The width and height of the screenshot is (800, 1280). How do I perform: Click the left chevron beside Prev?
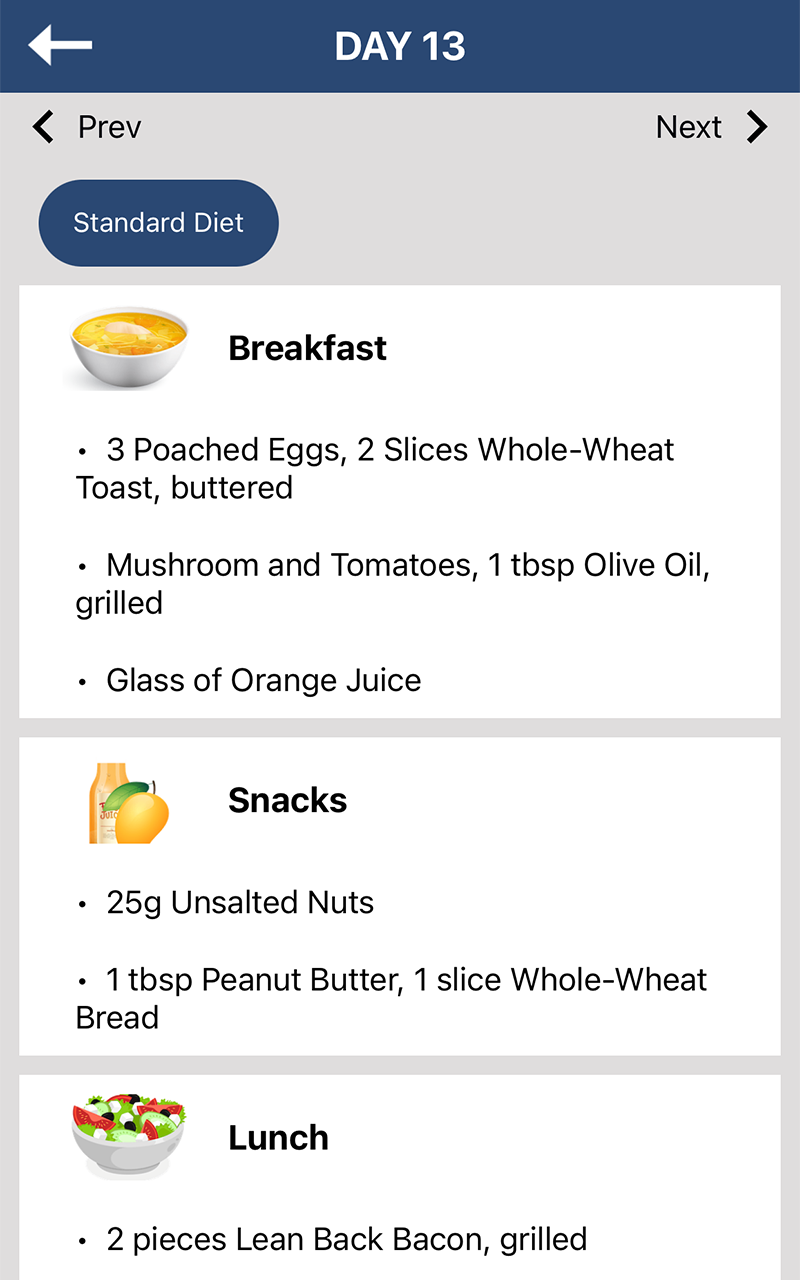click(42, 127)
